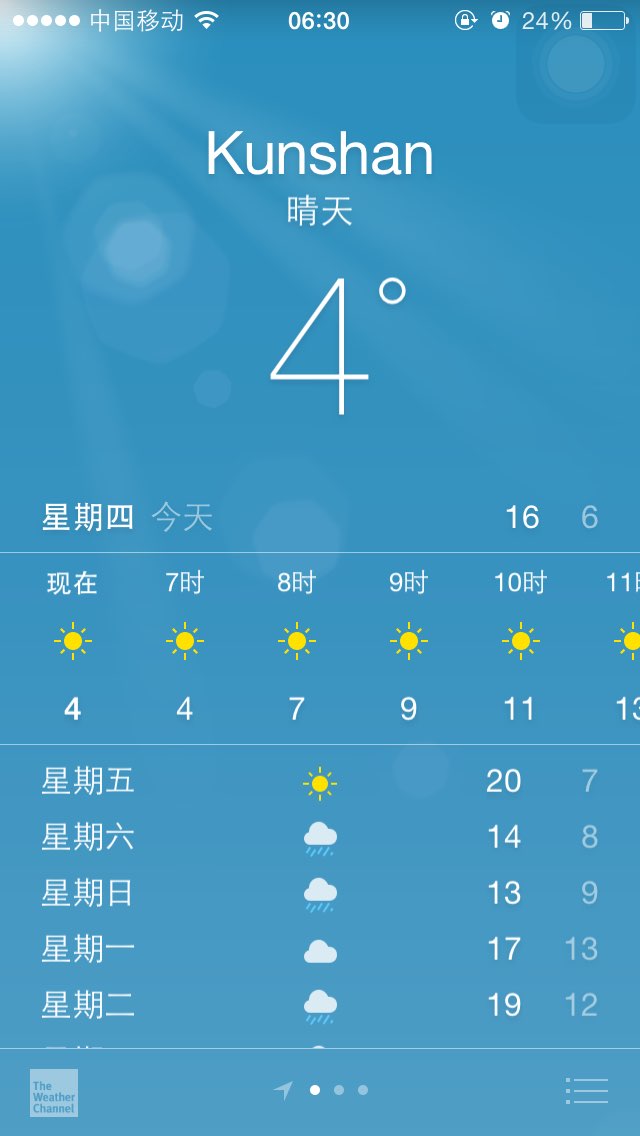Open The Weather Channel logo link

click(54, 1093)
